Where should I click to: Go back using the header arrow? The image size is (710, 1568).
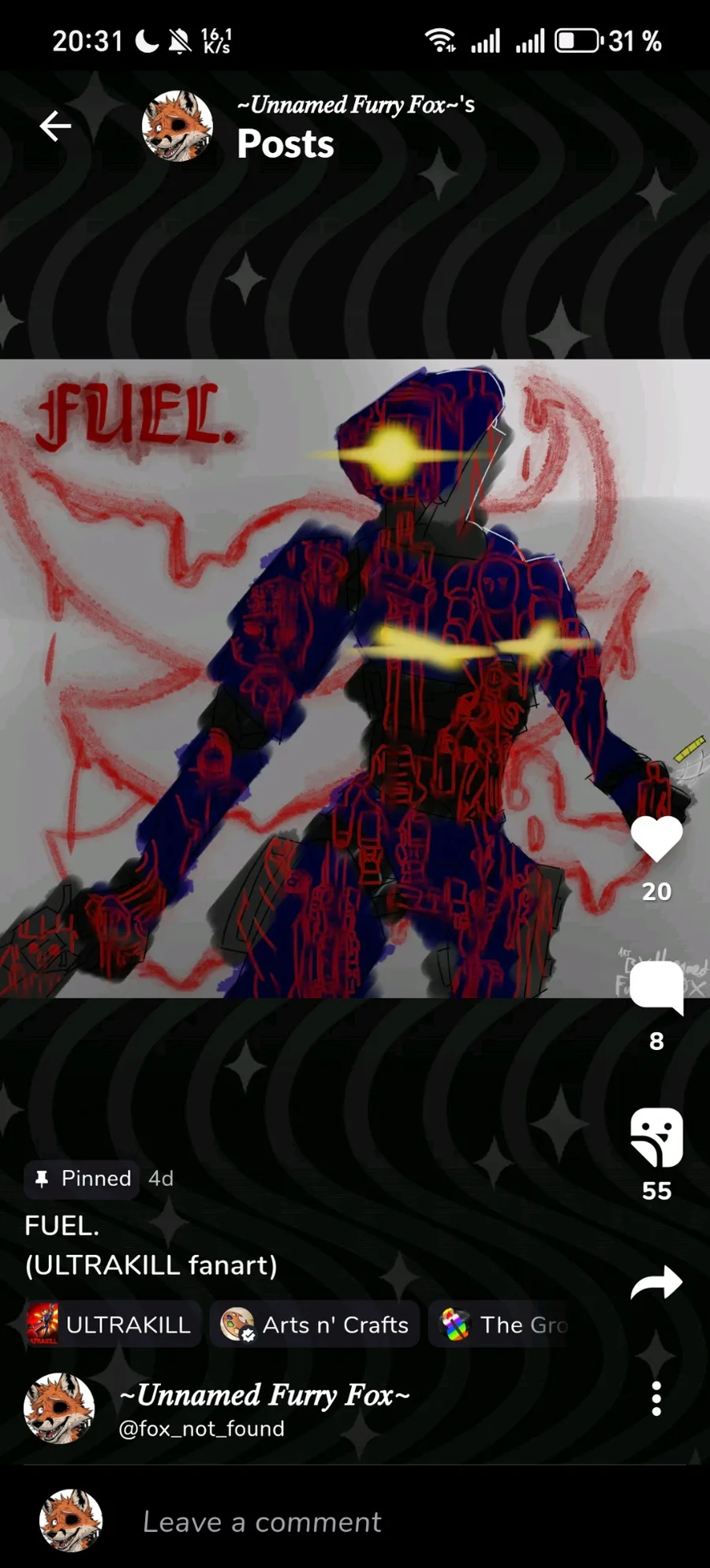55,126
